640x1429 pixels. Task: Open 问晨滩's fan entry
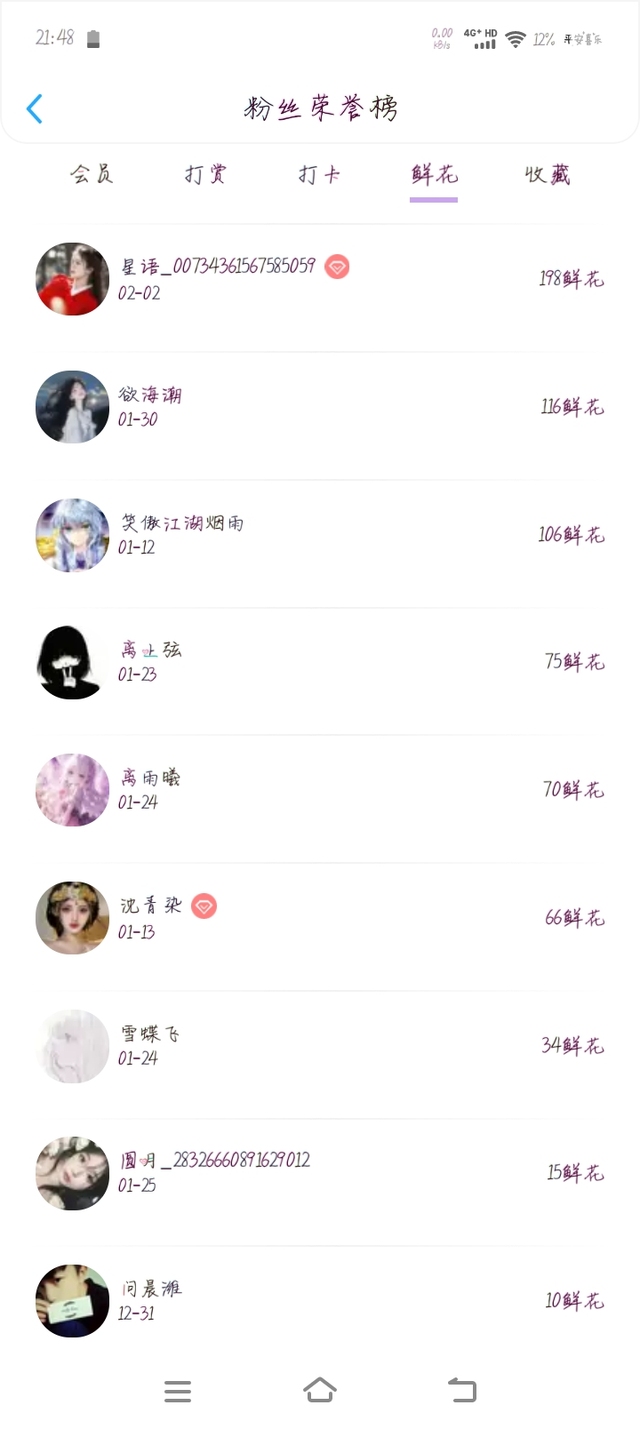[x=320, y=1301]
